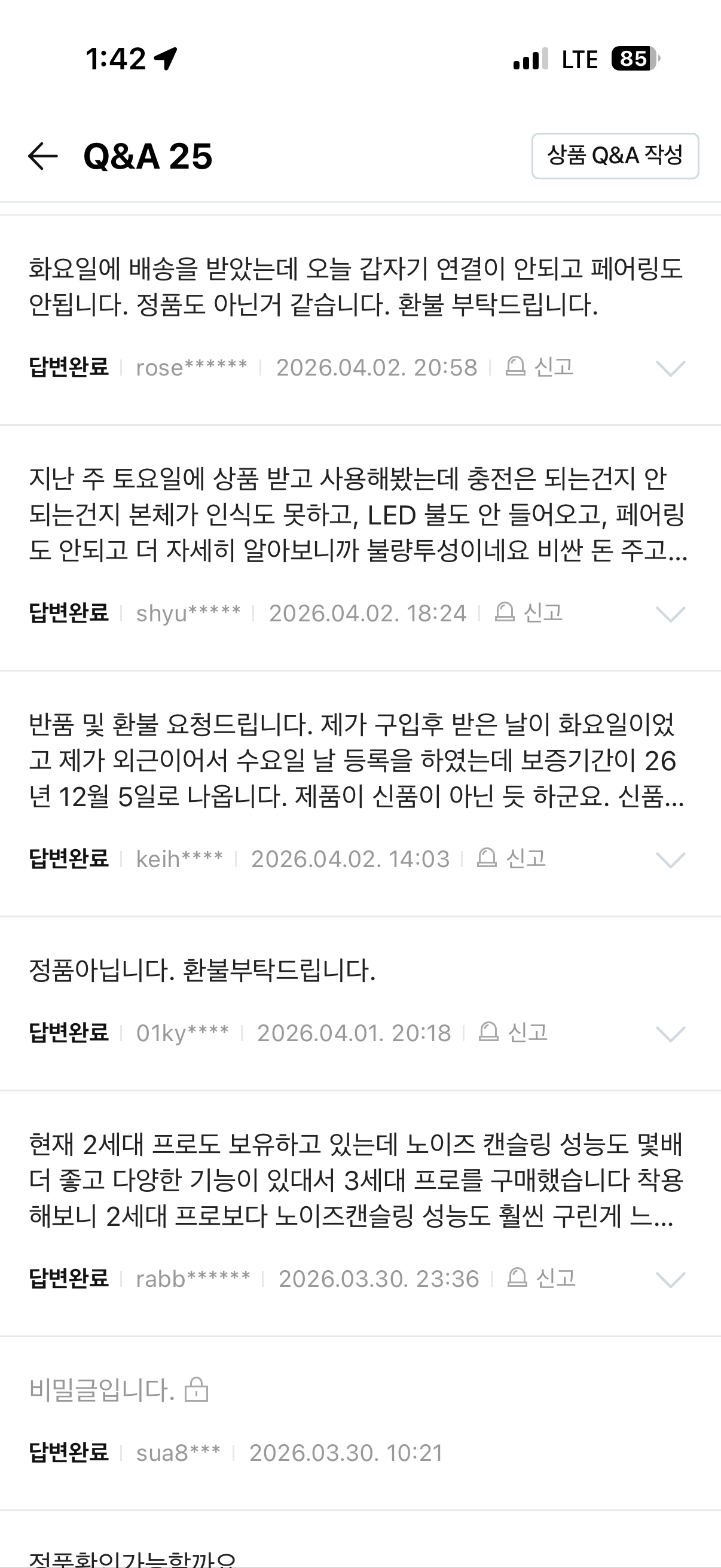
Task: Expand the answer for shyu***** question
Action: tap(671, 614)
